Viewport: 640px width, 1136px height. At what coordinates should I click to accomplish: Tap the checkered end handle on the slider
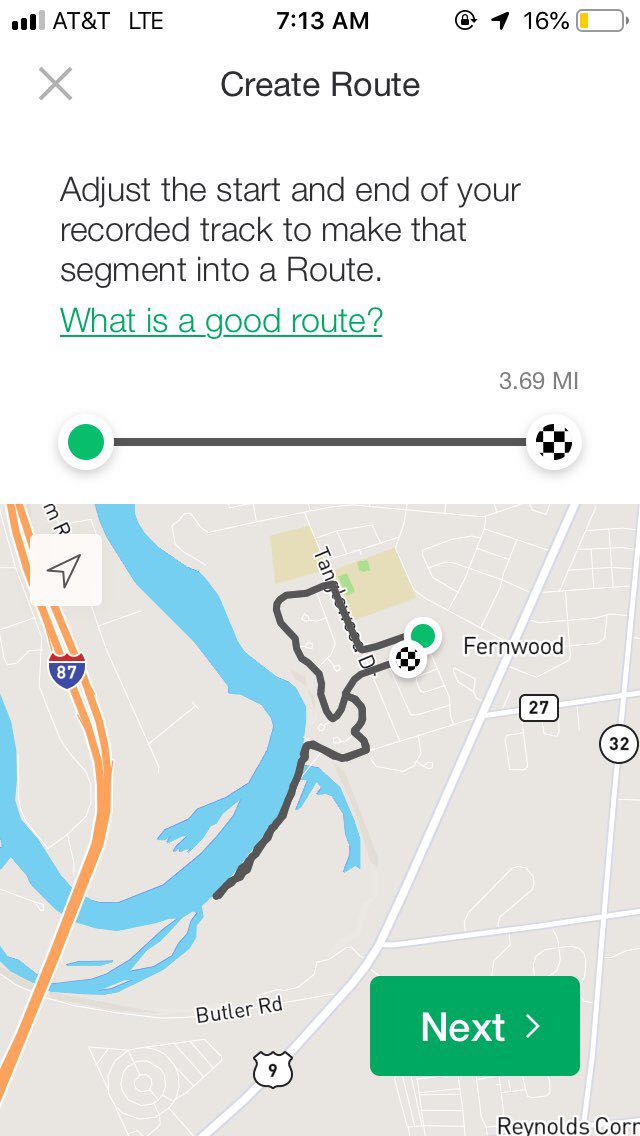coord(554,441)
